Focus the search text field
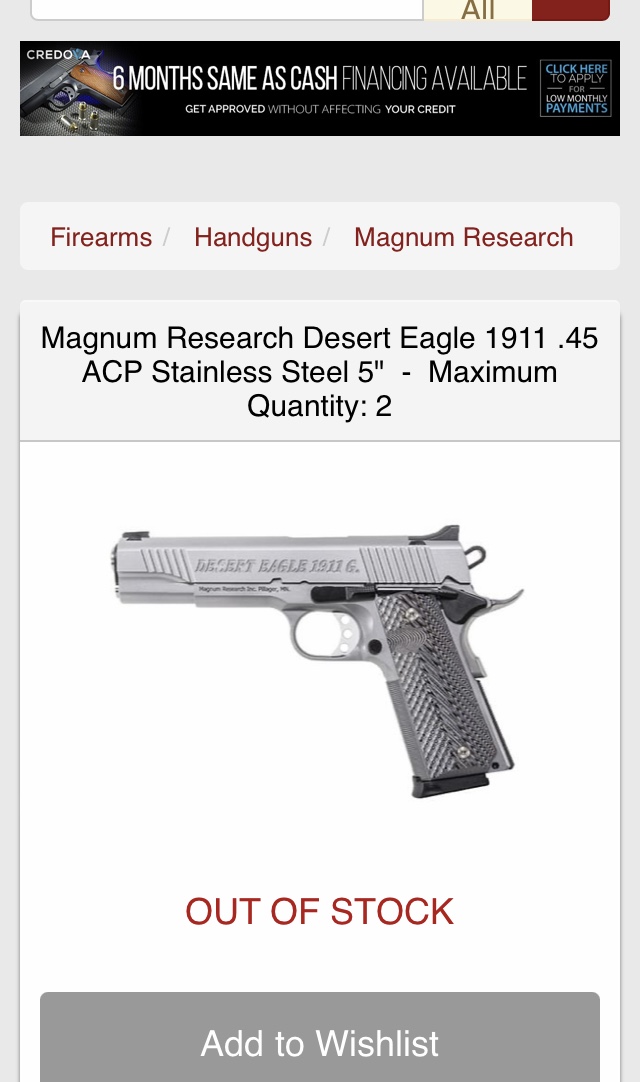Image resolution: width=640 pixels, height=1082 pixels. (x=227, y=9)
